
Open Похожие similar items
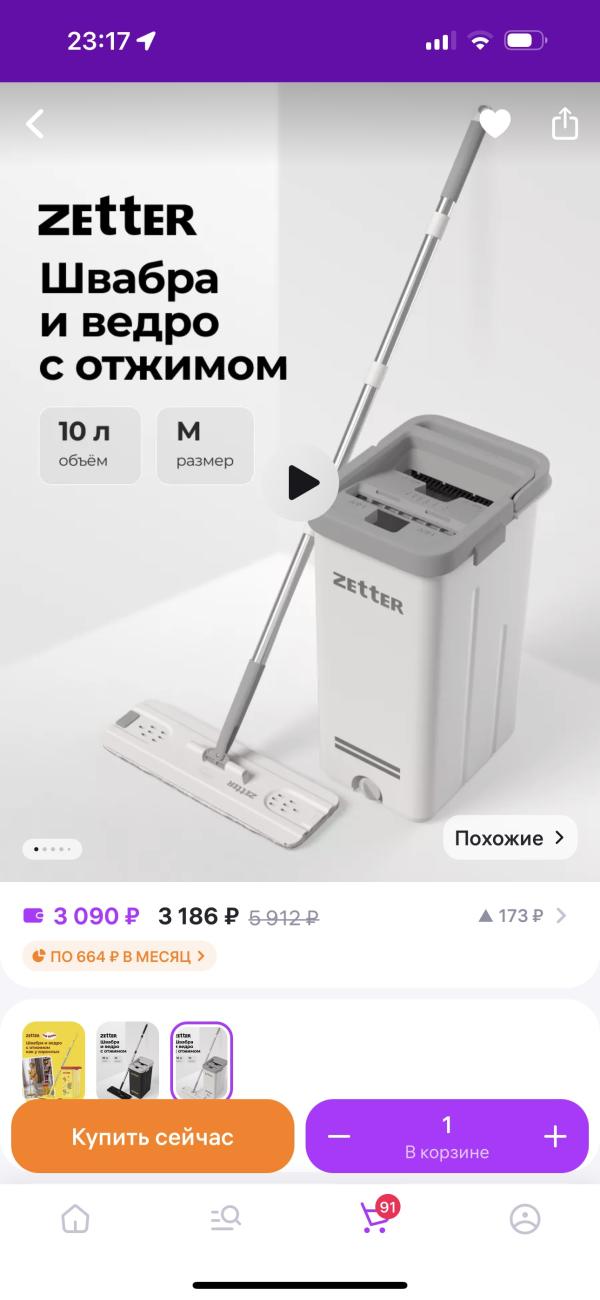click(x=510, y=838)
